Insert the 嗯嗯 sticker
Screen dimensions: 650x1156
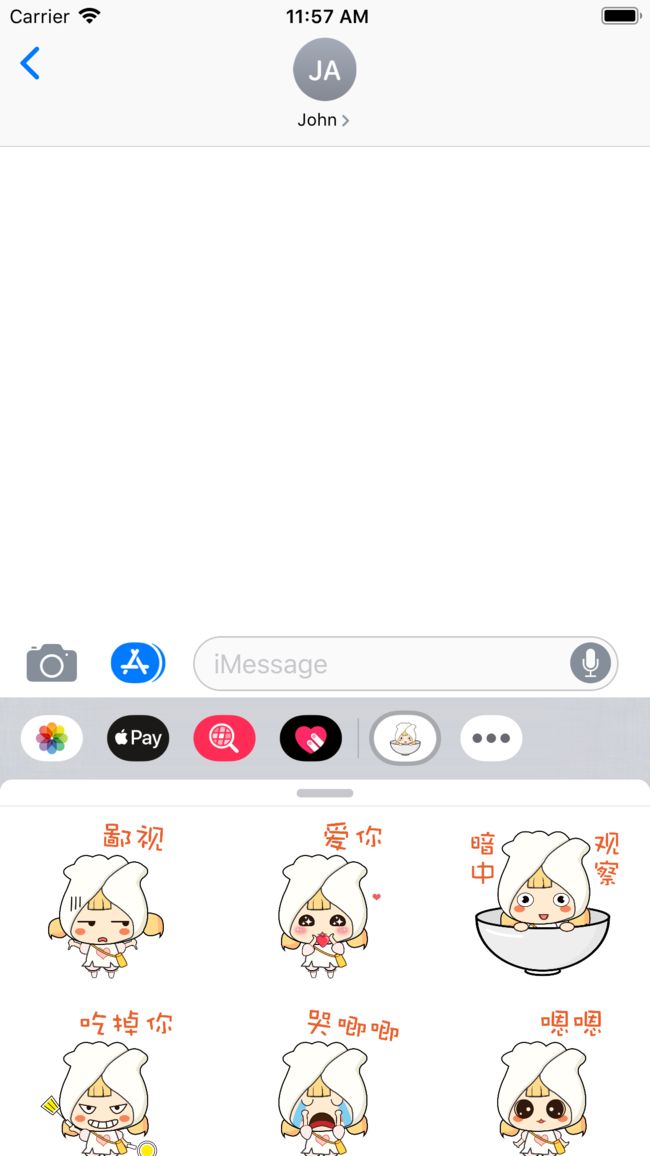[545, 1082]
